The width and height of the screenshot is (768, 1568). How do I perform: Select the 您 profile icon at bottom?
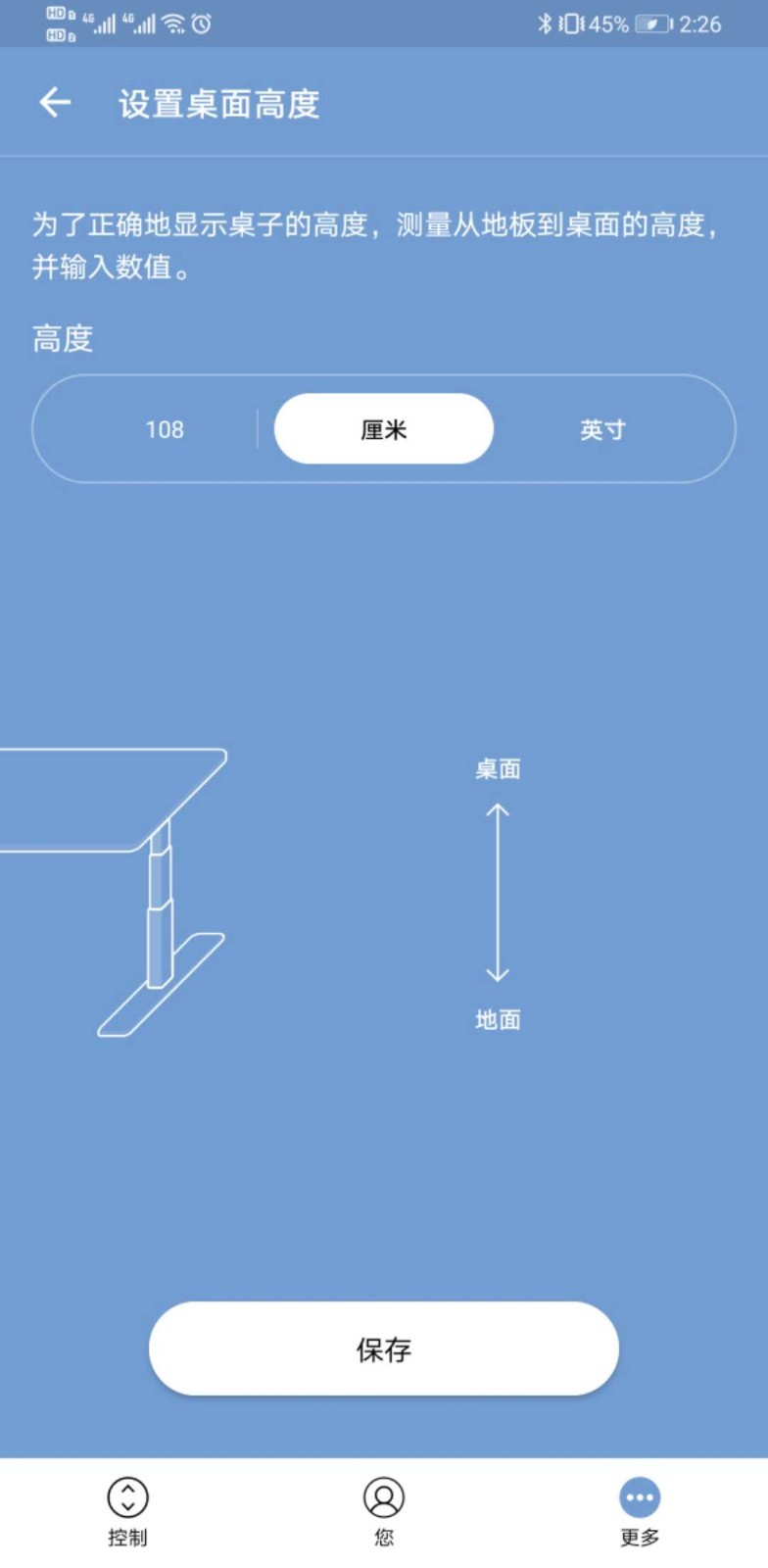(x=384, y=1497)
